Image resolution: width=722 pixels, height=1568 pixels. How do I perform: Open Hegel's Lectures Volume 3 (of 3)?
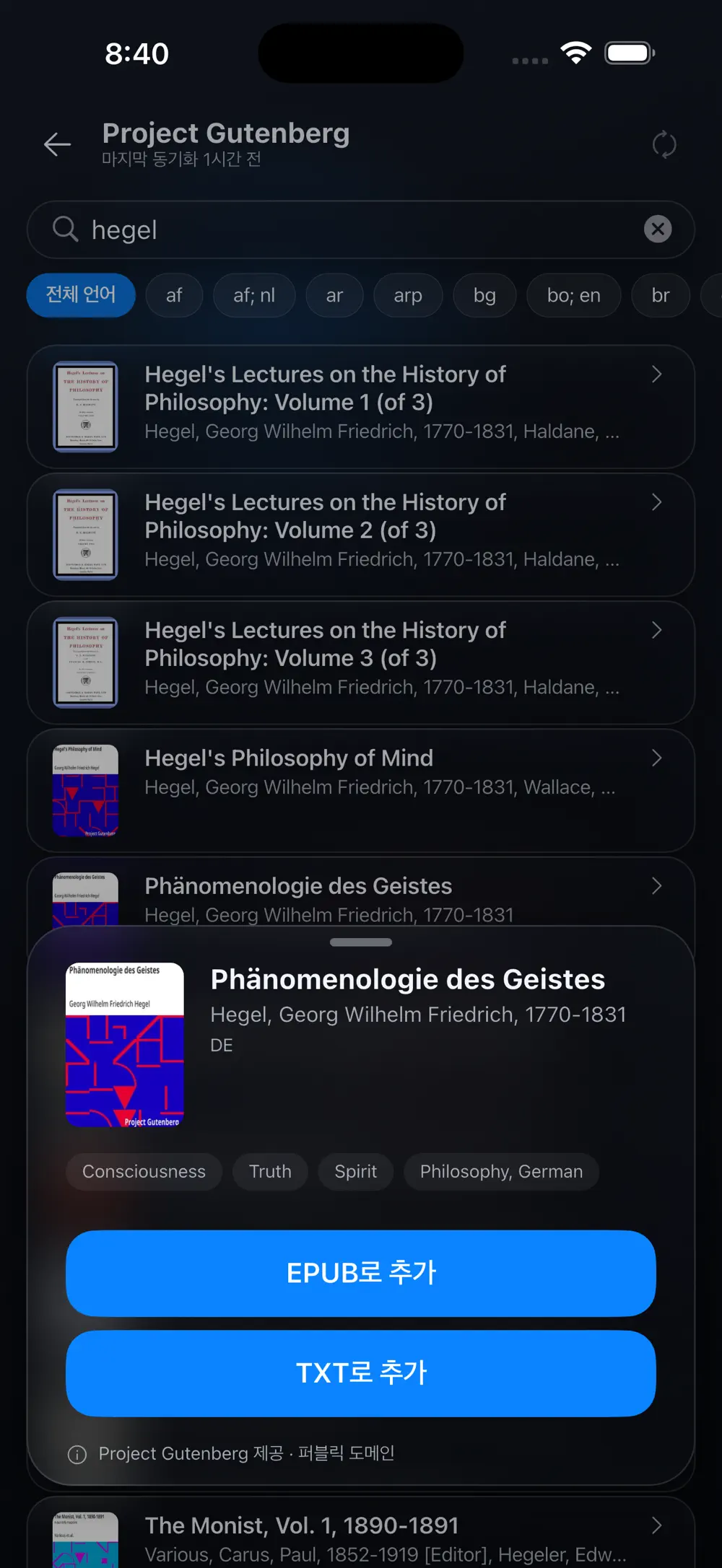361,662
